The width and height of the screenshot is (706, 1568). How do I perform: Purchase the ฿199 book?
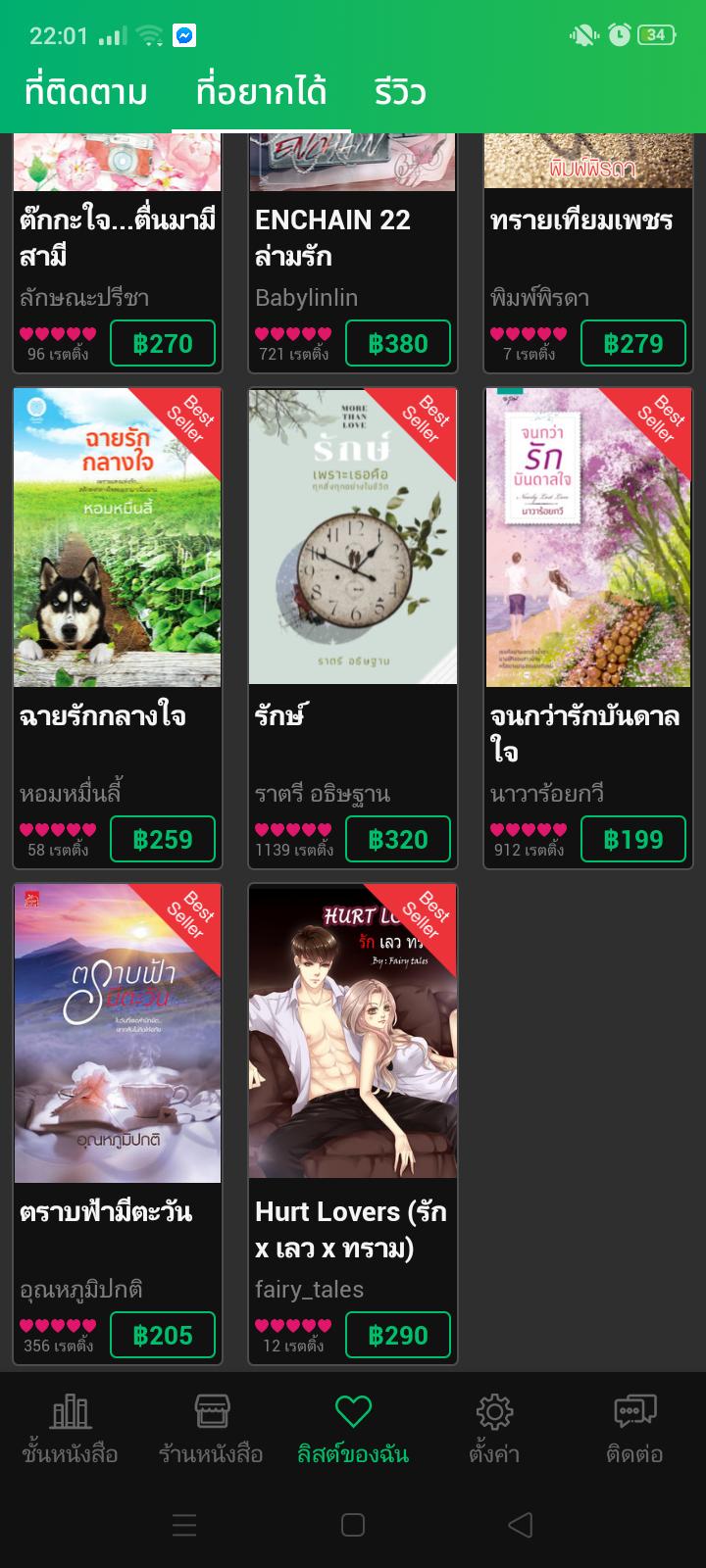(x=633, y=840)
